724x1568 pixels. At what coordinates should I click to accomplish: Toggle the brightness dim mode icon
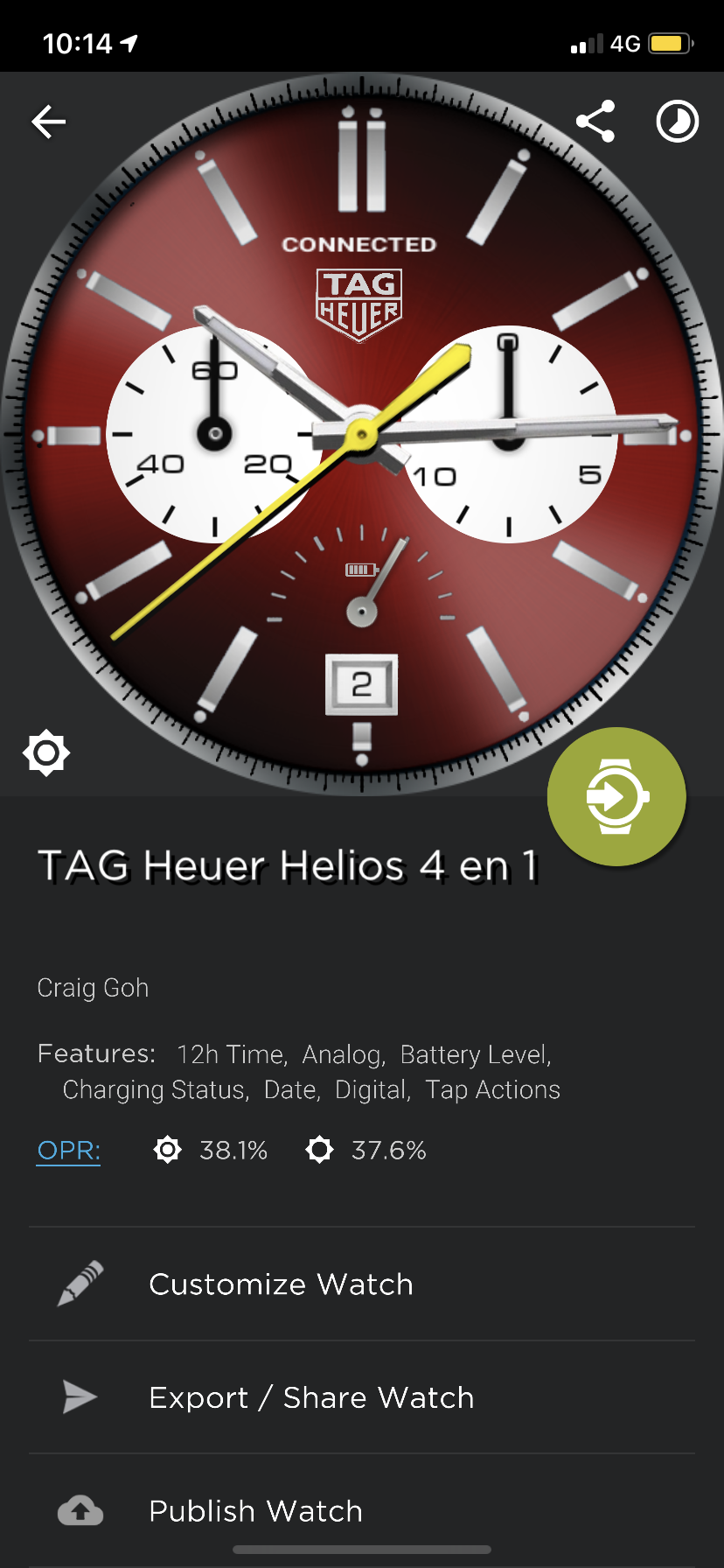[x=46, y=752]
